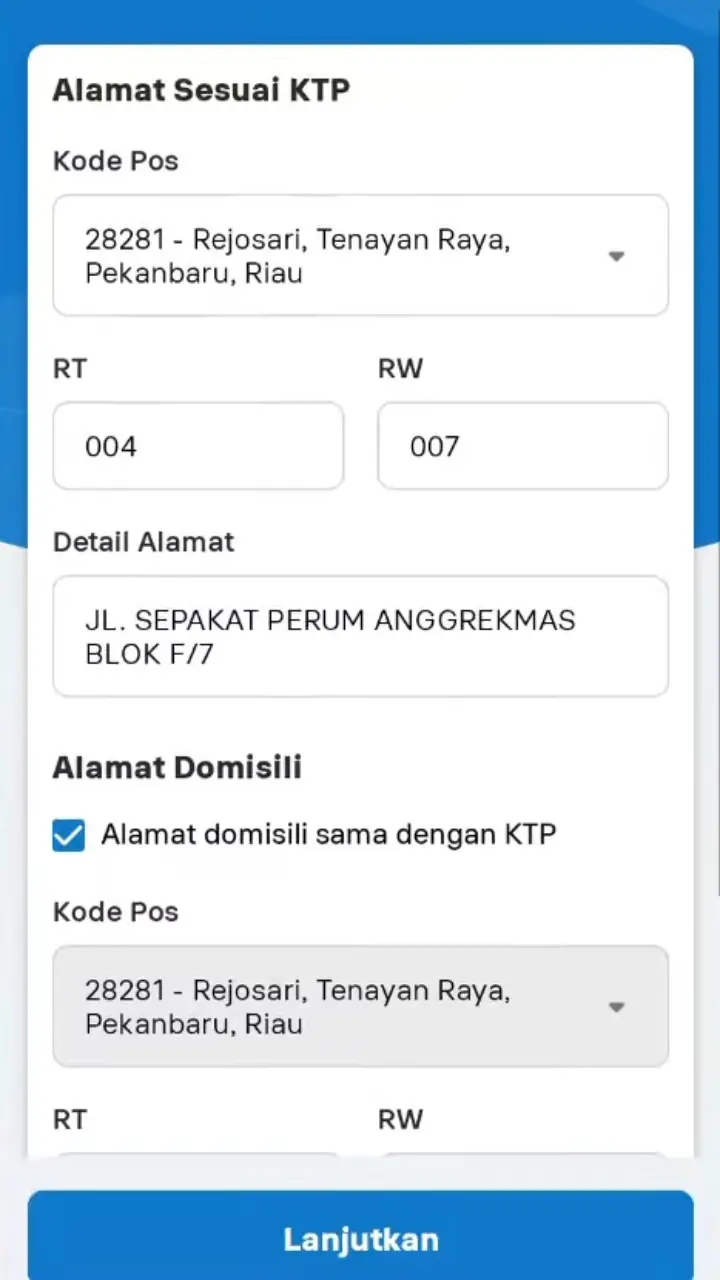Click the Alamat Sesuai KTP section header
The width and height of the screenshot is (720, 1280).
[201, 90]
